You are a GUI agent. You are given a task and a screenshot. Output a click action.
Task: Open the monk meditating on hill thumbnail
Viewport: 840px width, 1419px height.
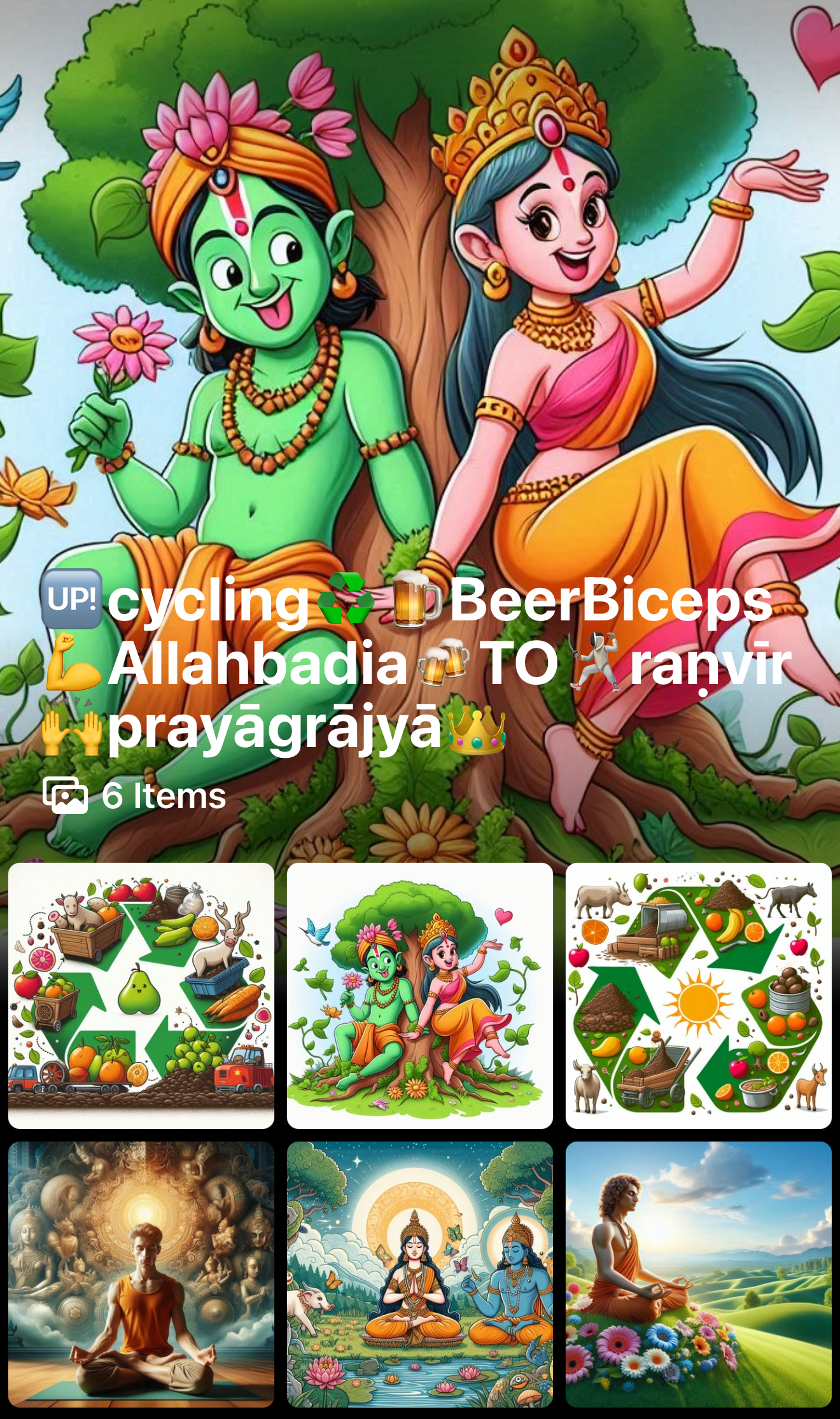[698, 1274]
